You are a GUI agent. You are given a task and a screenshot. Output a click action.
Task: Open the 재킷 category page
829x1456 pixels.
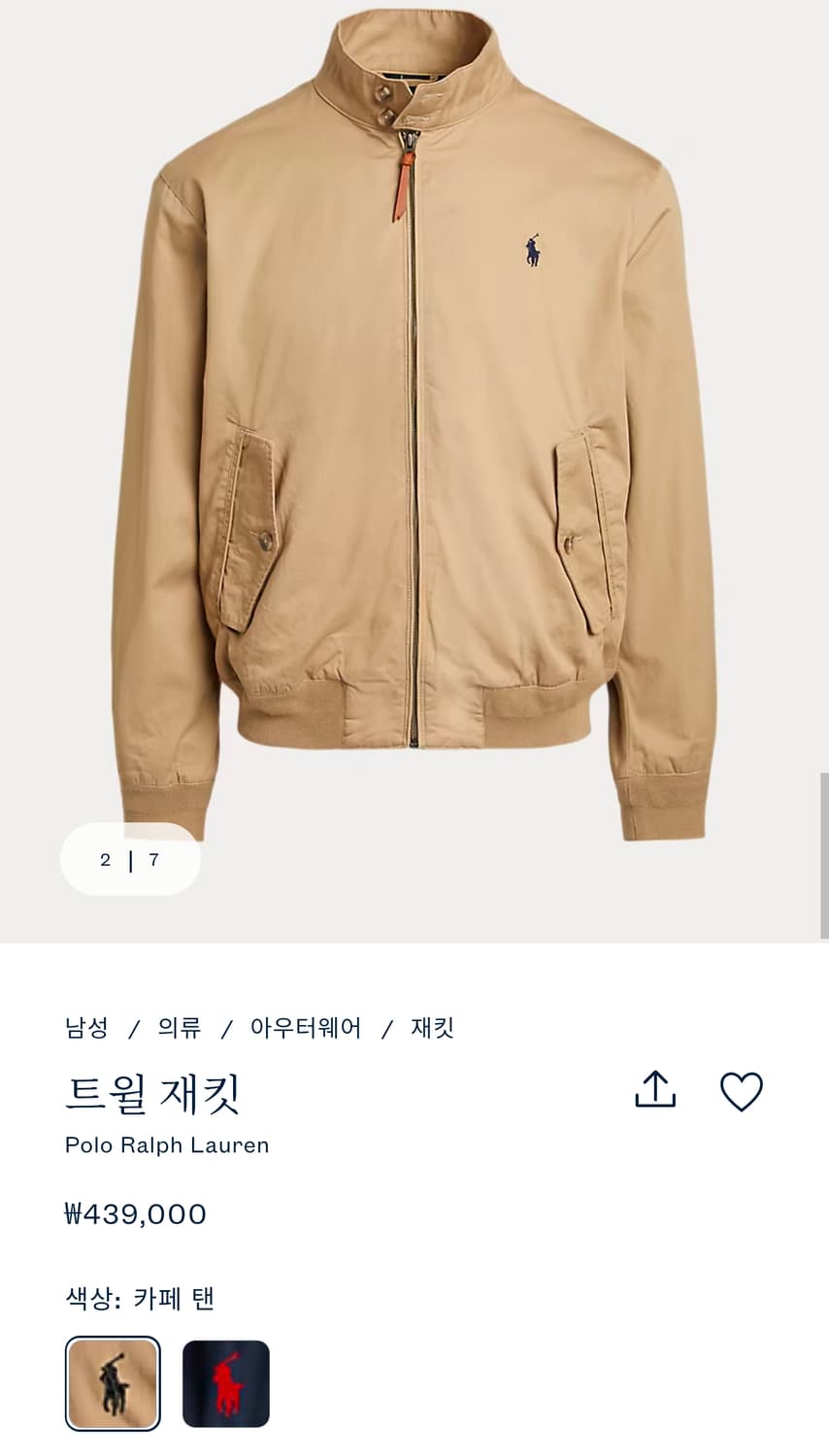(433, 1029)
